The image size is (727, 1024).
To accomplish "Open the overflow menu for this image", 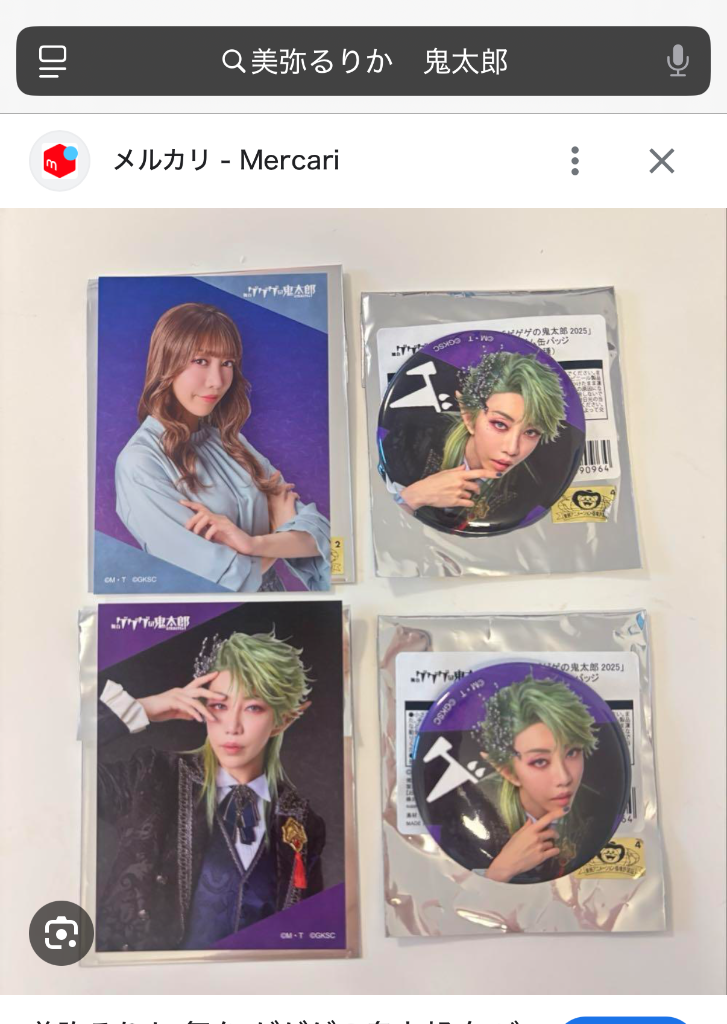I will tap(574, 161).
